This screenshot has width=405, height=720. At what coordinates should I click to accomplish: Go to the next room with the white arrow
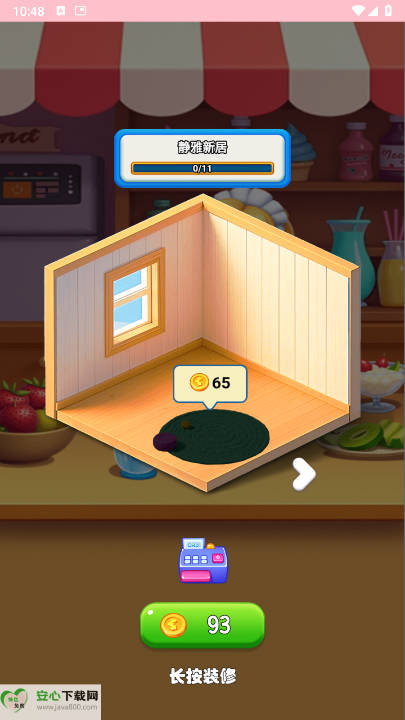304,474
